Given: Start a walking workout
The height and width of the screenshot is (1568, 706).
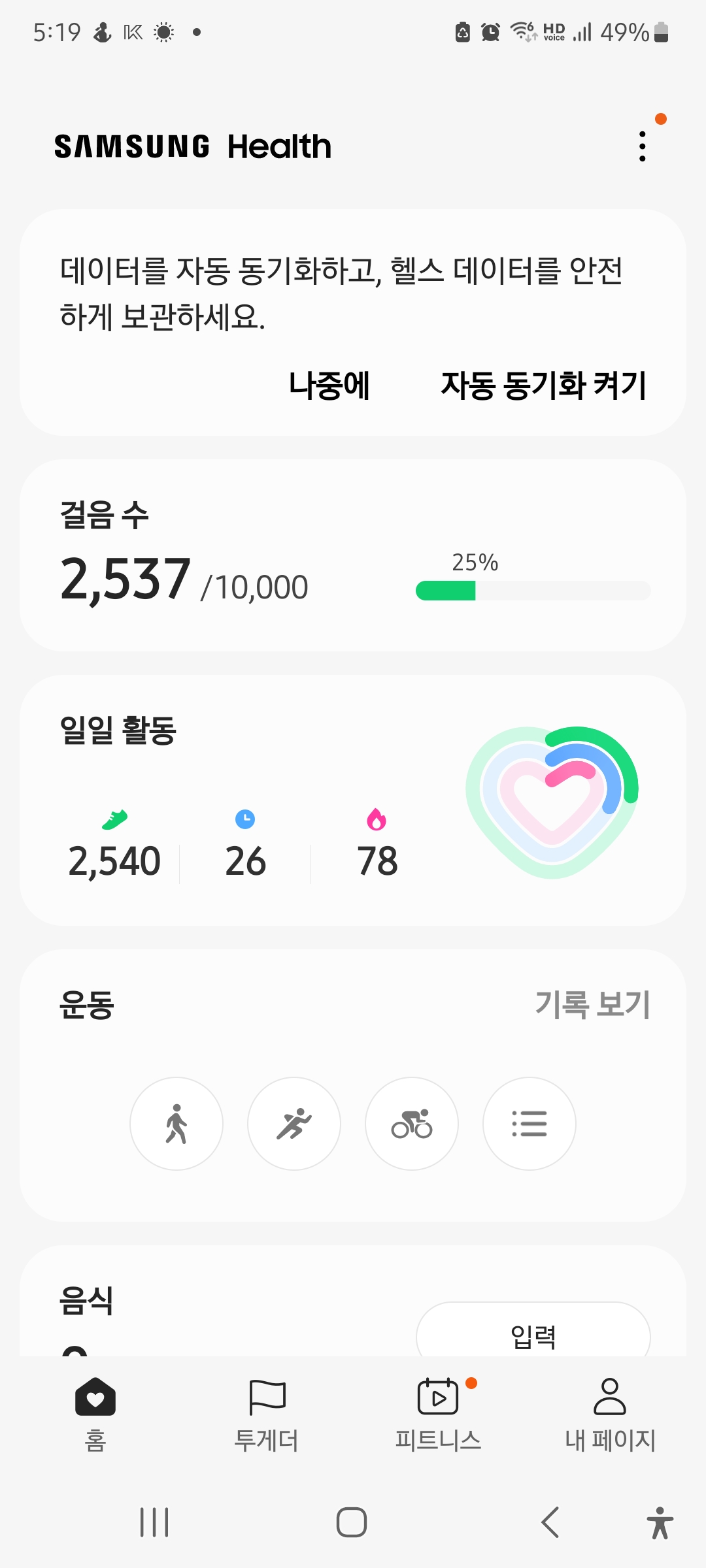Looking at the screenshot, I should 176,1124.
